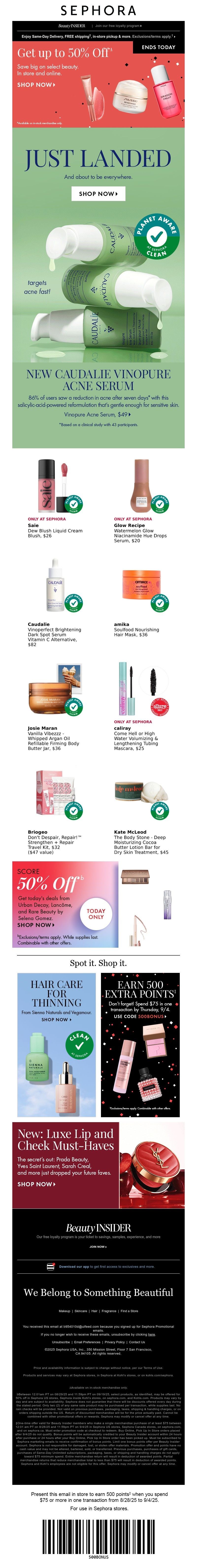Open the Skincare footer link

click(x=81, y=1311)
